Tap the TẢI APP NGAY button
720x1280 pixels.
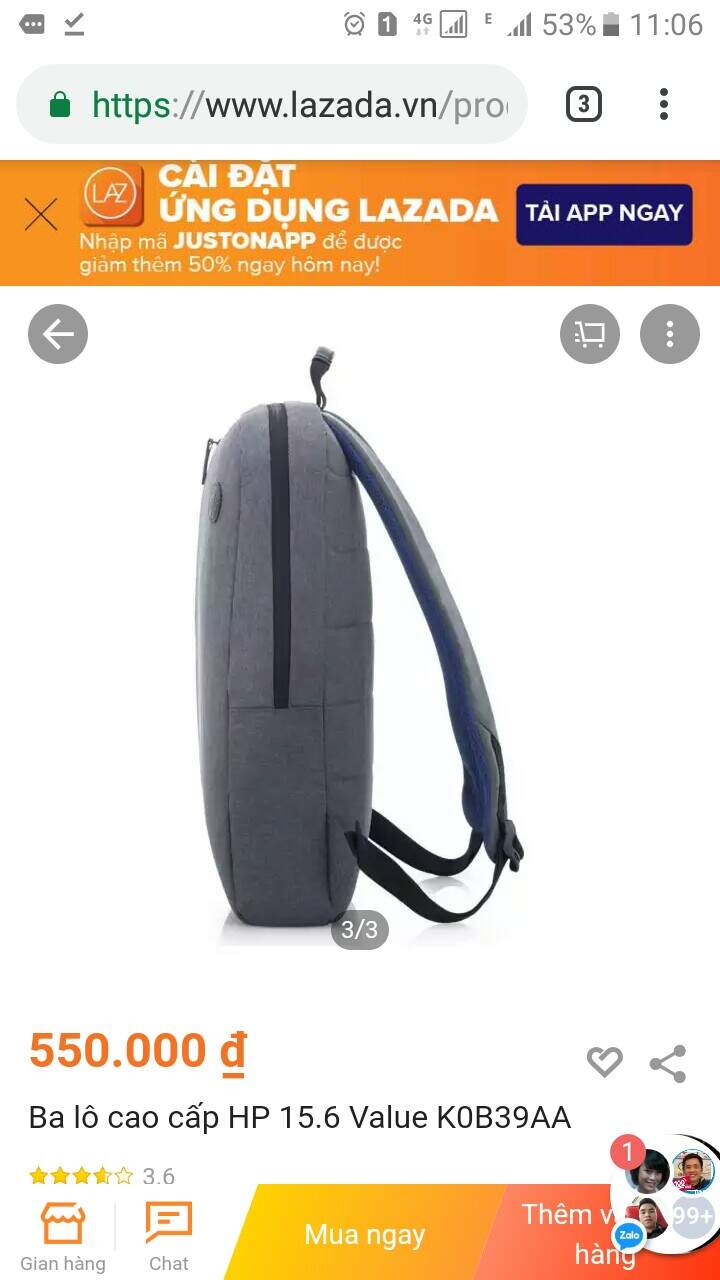click(604, 214)
